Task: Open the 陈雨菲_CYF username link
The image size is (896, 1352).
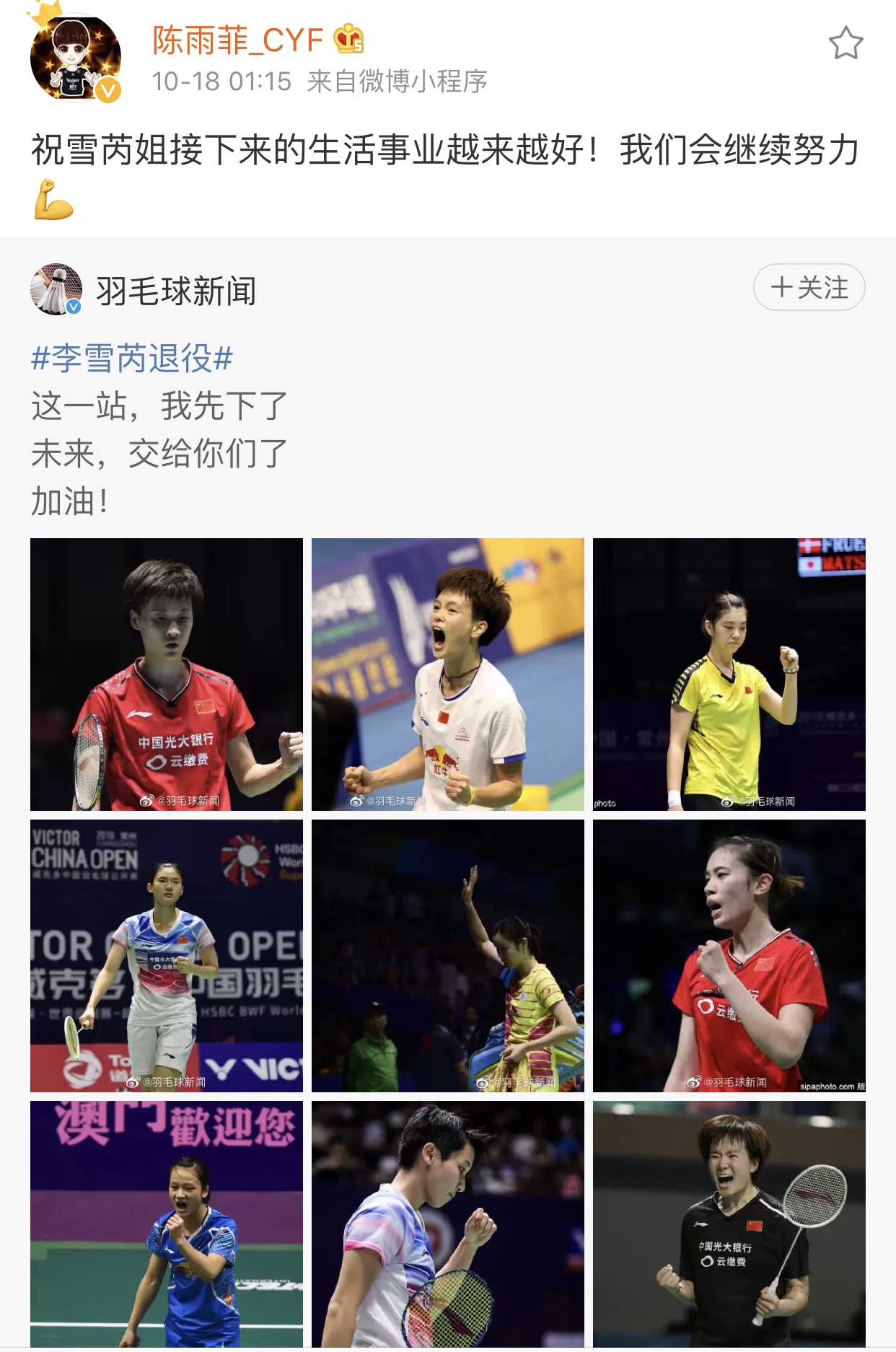Action: (x=237, y=40)
